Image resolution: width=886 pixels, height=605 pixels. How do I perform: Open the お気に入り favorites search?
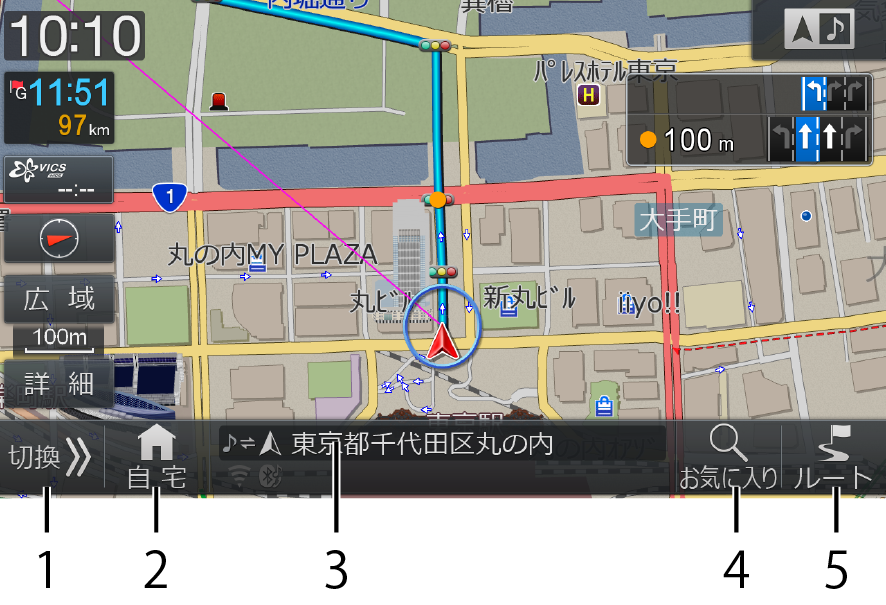(730, 458)
